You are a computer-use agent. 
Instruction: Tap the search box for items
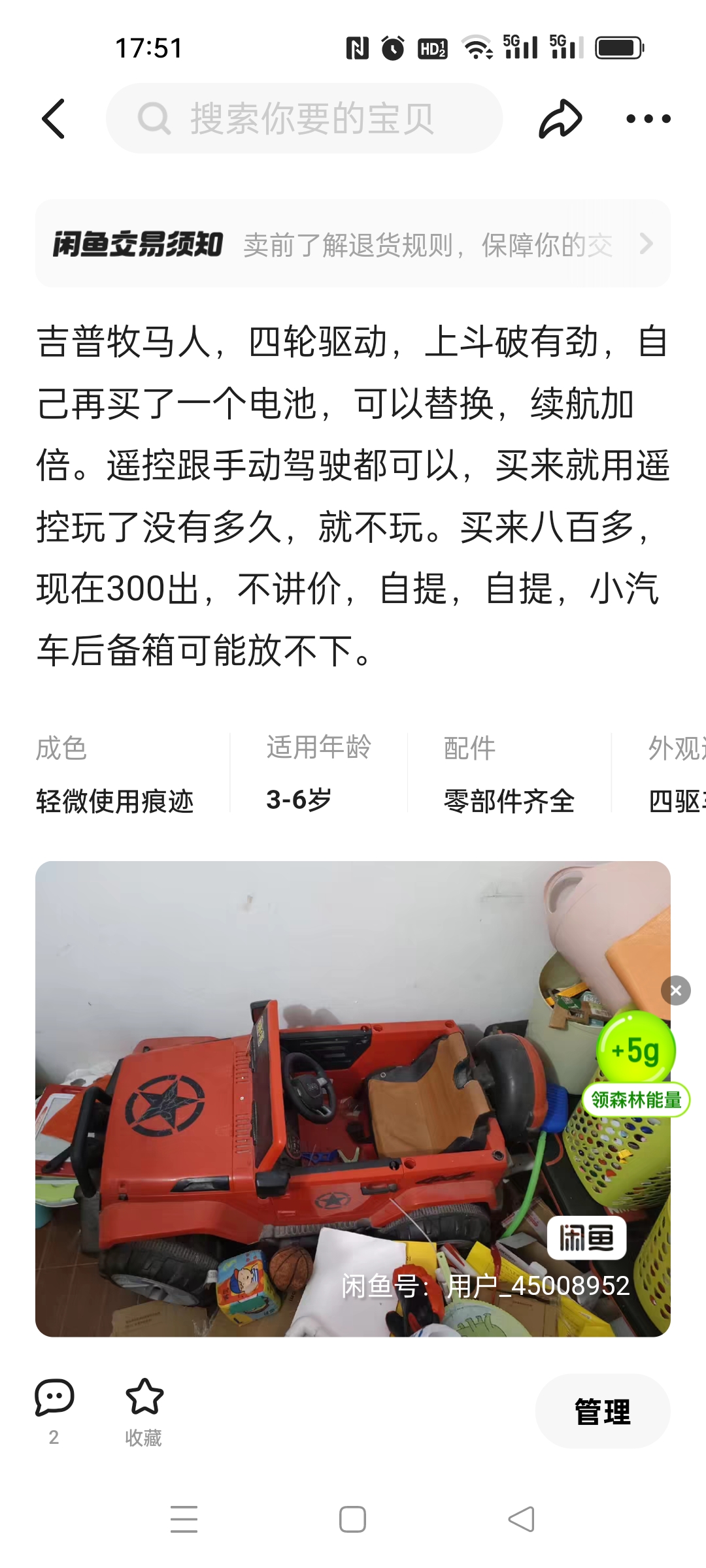click(304, 119)
